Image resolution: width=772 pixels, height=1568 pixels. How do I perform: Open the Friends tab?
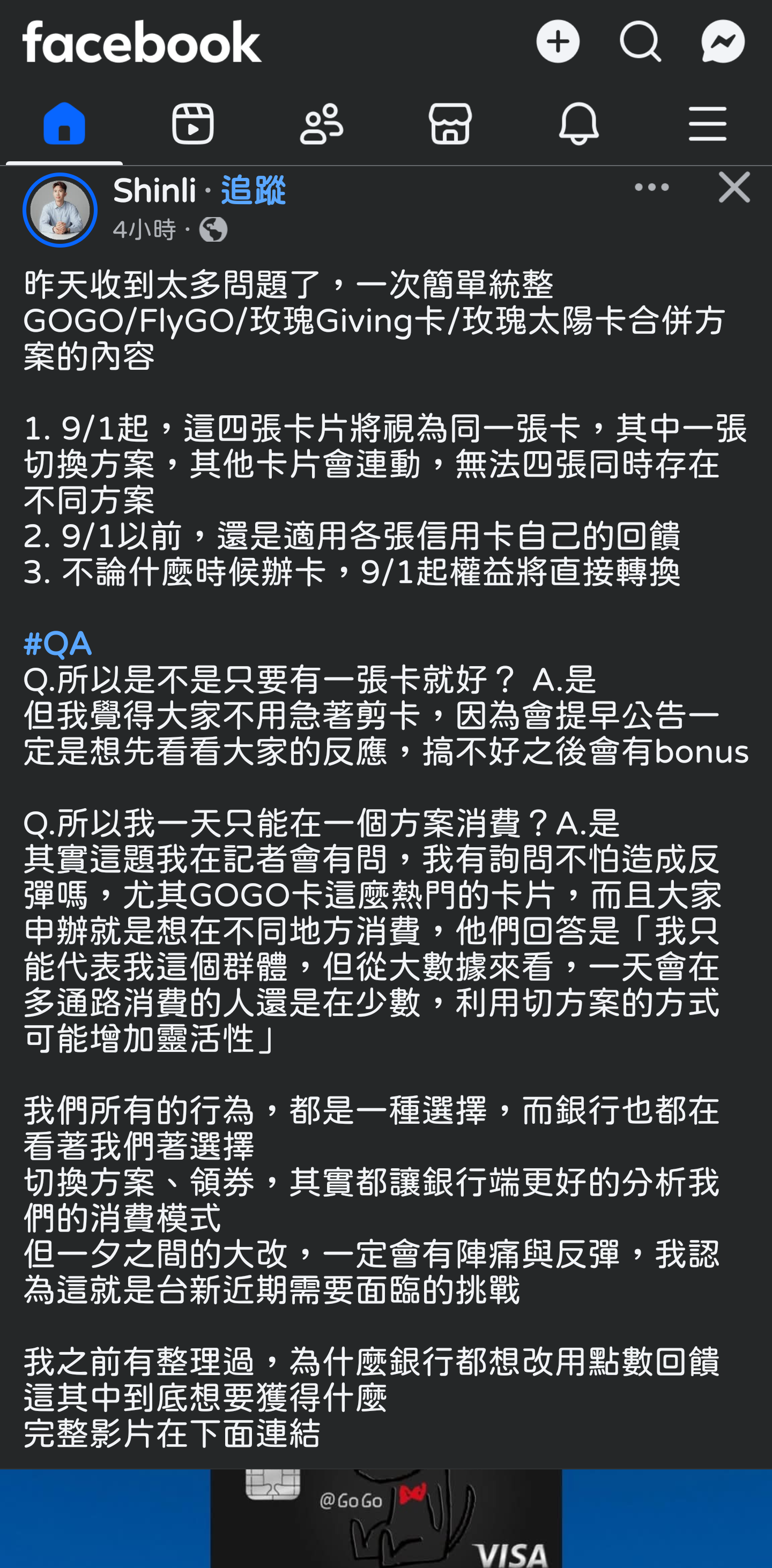click(322, 124)
